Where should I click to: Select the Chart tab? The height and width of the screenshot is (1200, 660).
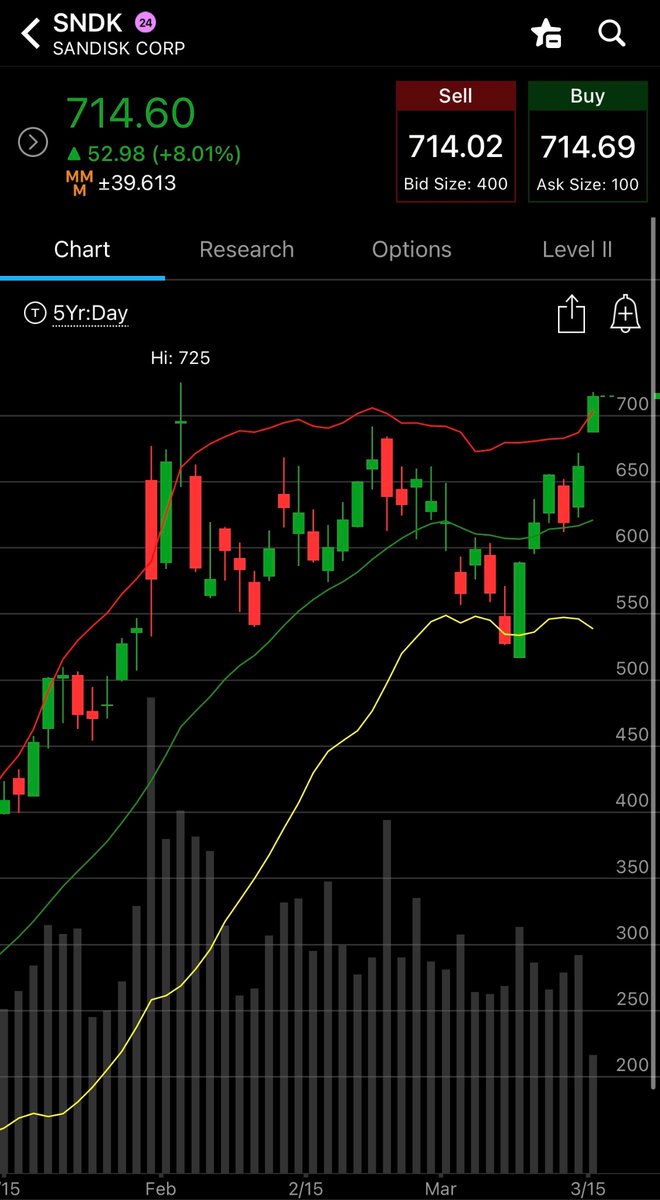coord(82,249)
